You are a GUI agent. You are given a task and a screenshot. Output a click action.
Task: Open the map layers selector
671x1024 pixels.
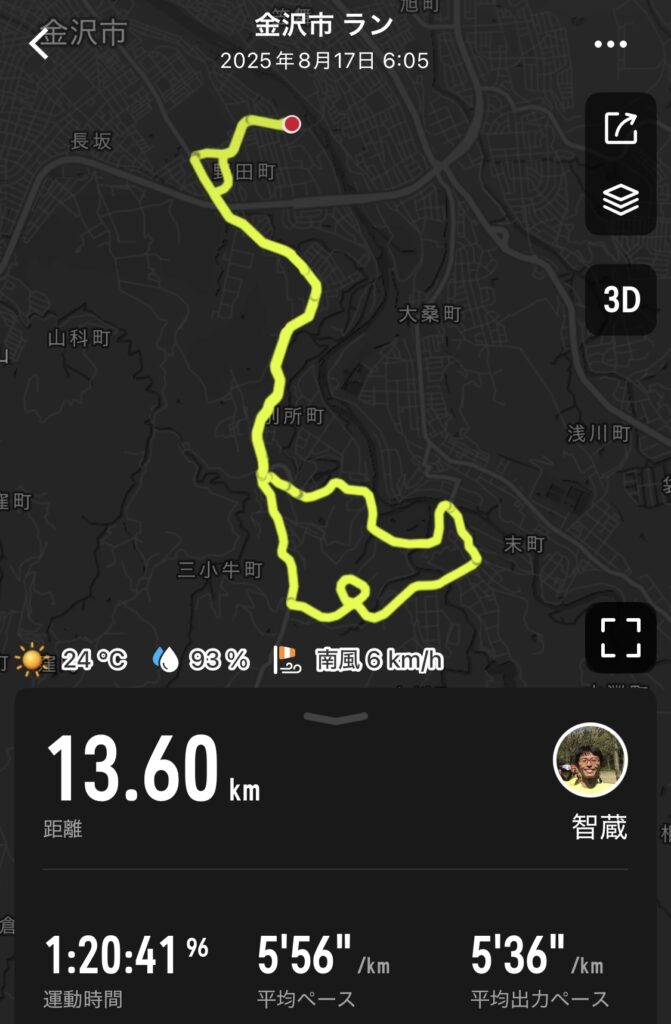620,200
